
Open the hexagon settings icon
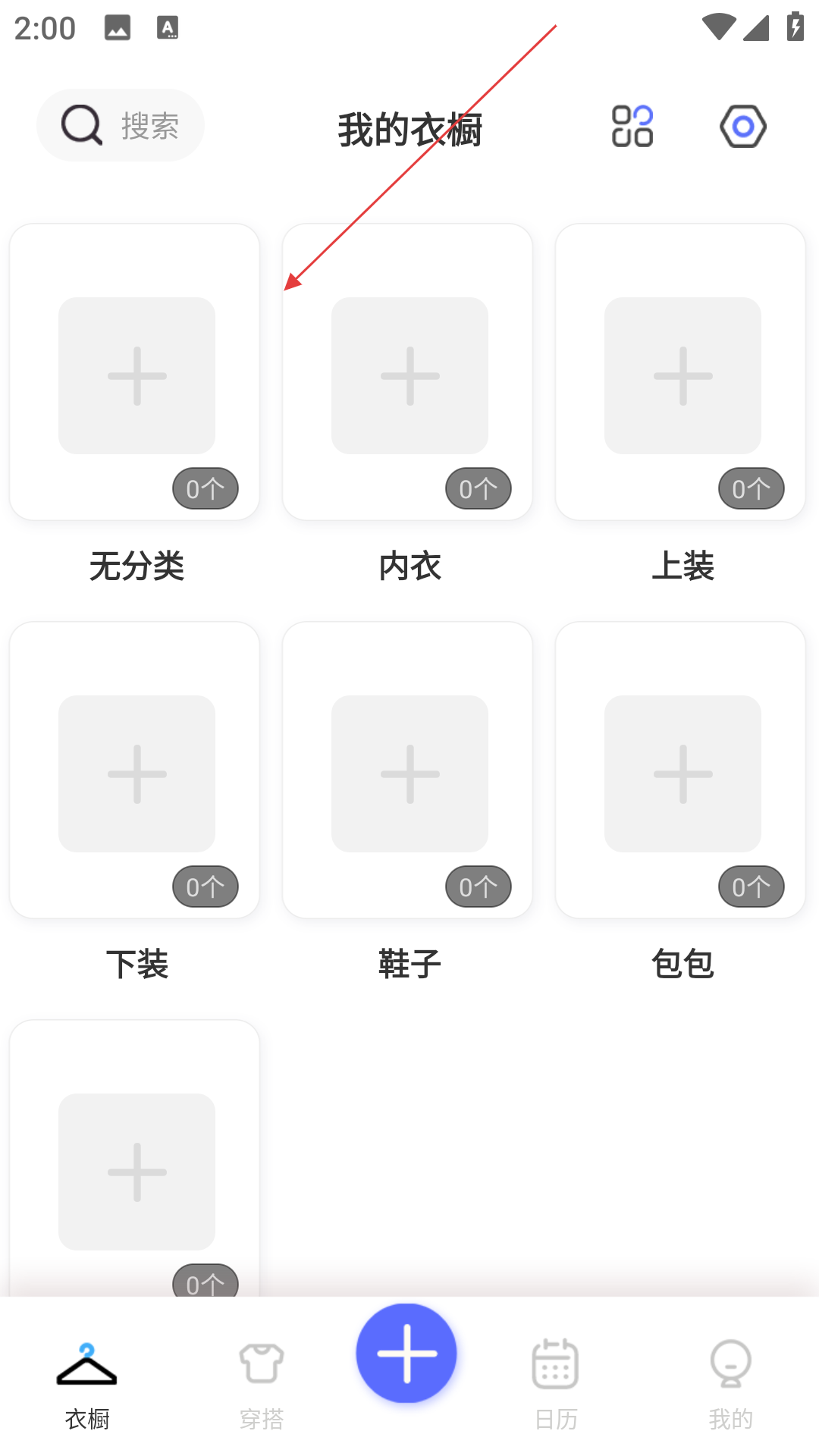[x=742, y=126]
